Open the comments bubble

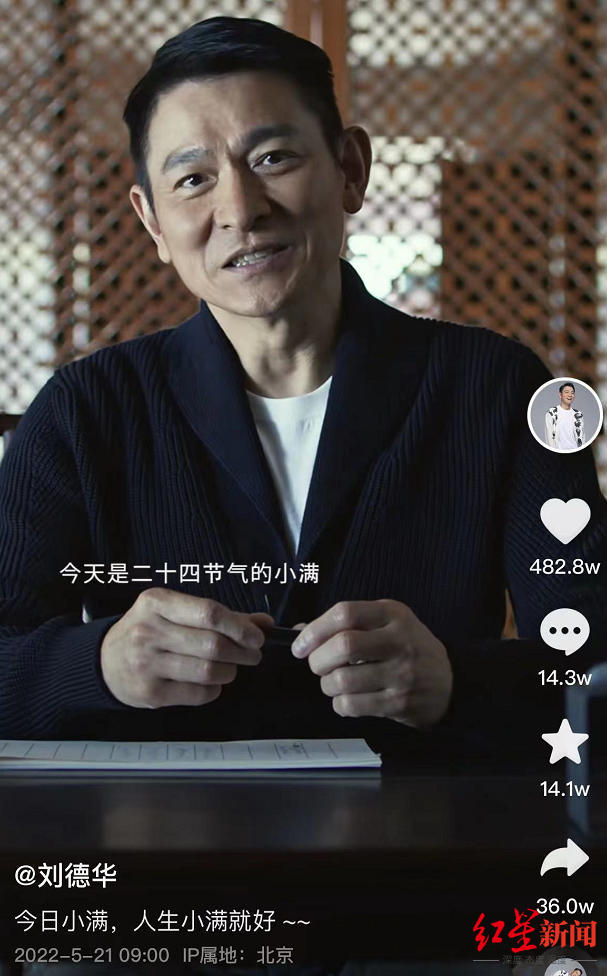565,631
